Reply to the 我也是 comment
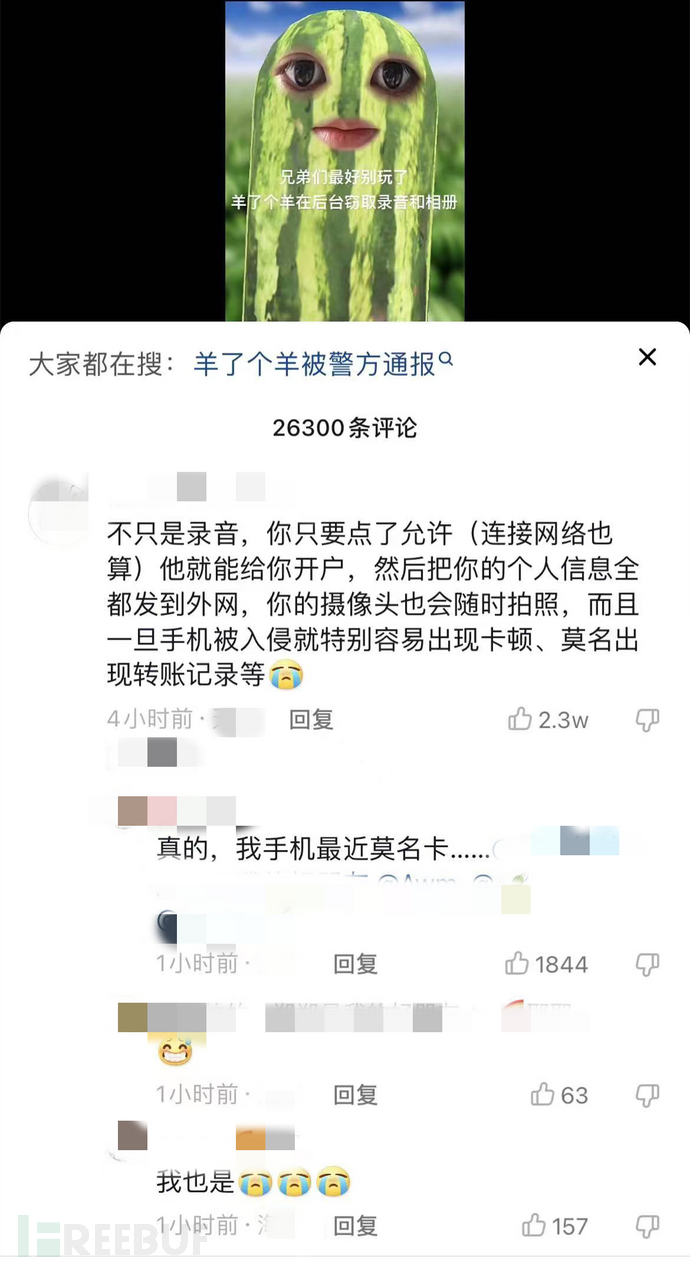This screenshot has height=1264, width=690. [x=355, y=1225]
